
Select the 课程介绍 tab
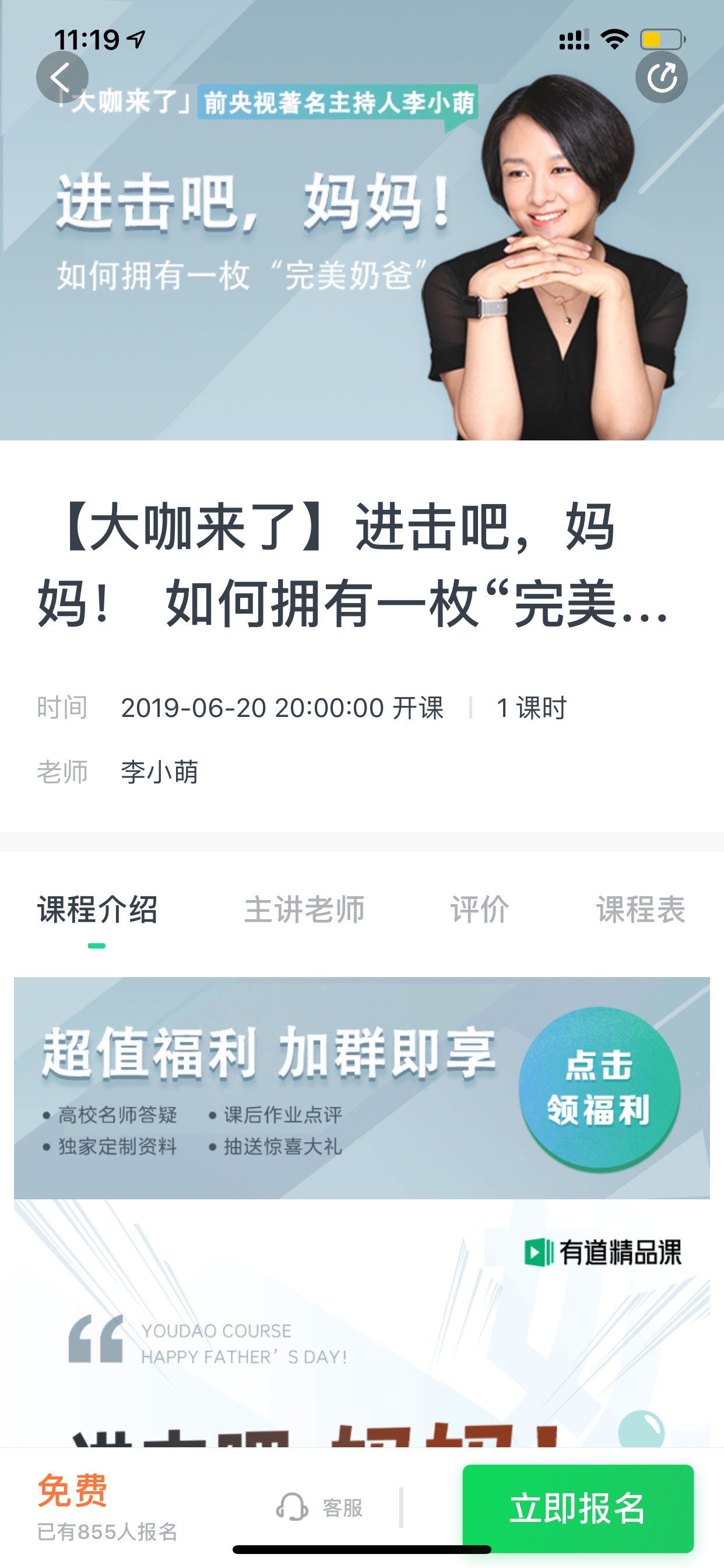point(97,910)
